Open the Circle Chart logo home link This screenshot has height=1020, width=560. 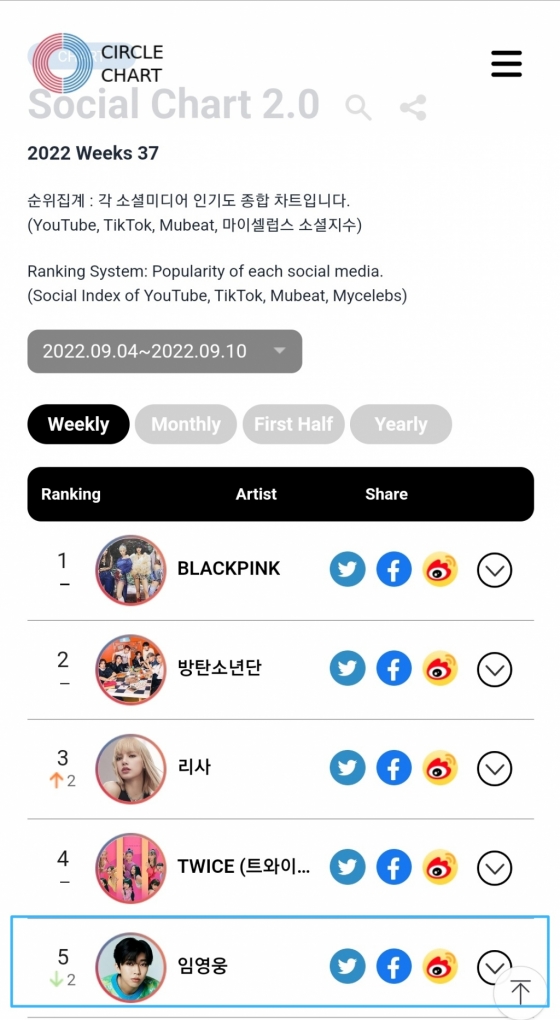pos(98,63)
